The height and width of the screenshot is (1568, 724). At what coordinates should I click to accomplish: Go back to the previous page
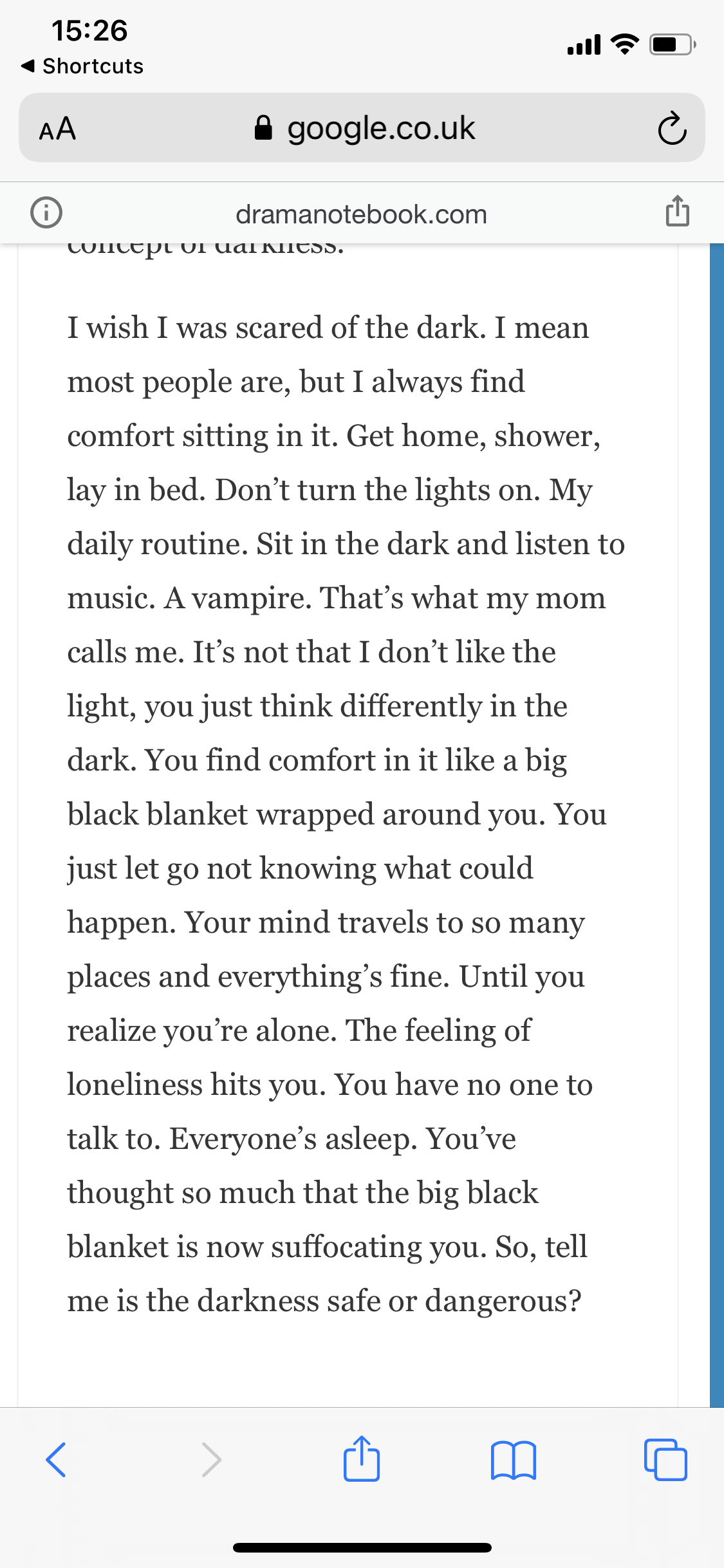[56, 1460]
